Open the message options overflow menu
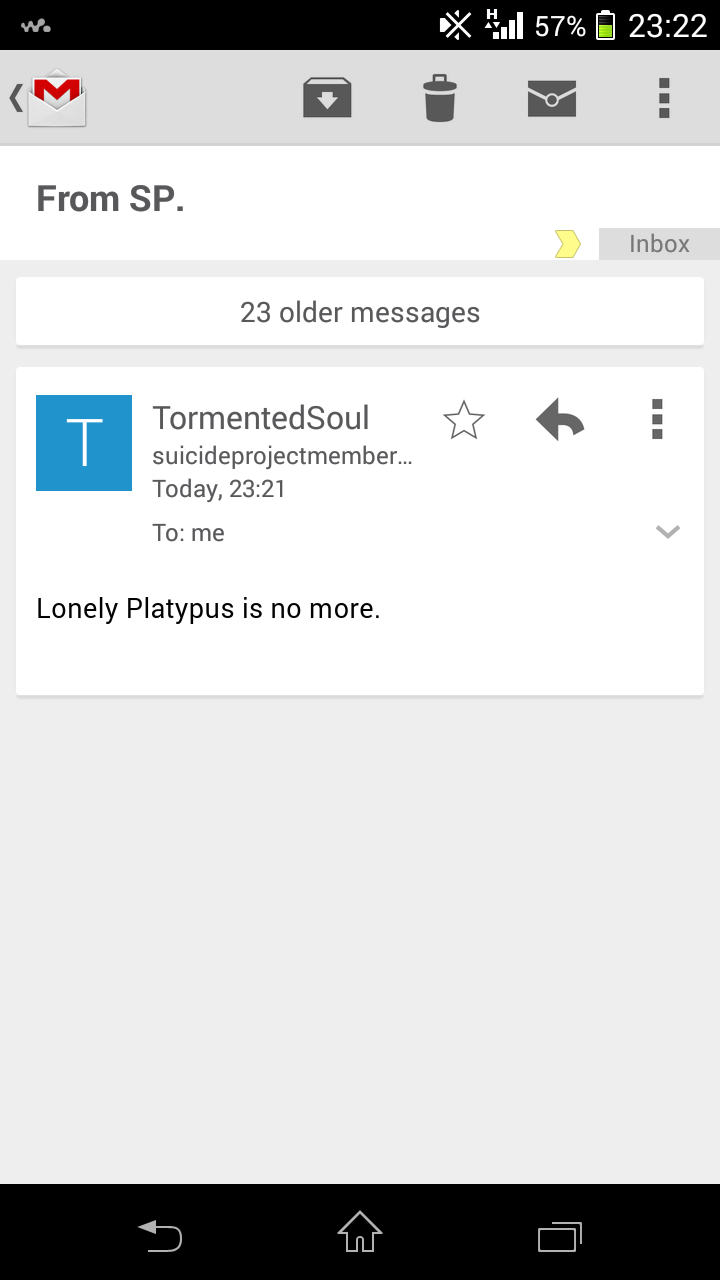 [x=657, y=420]
